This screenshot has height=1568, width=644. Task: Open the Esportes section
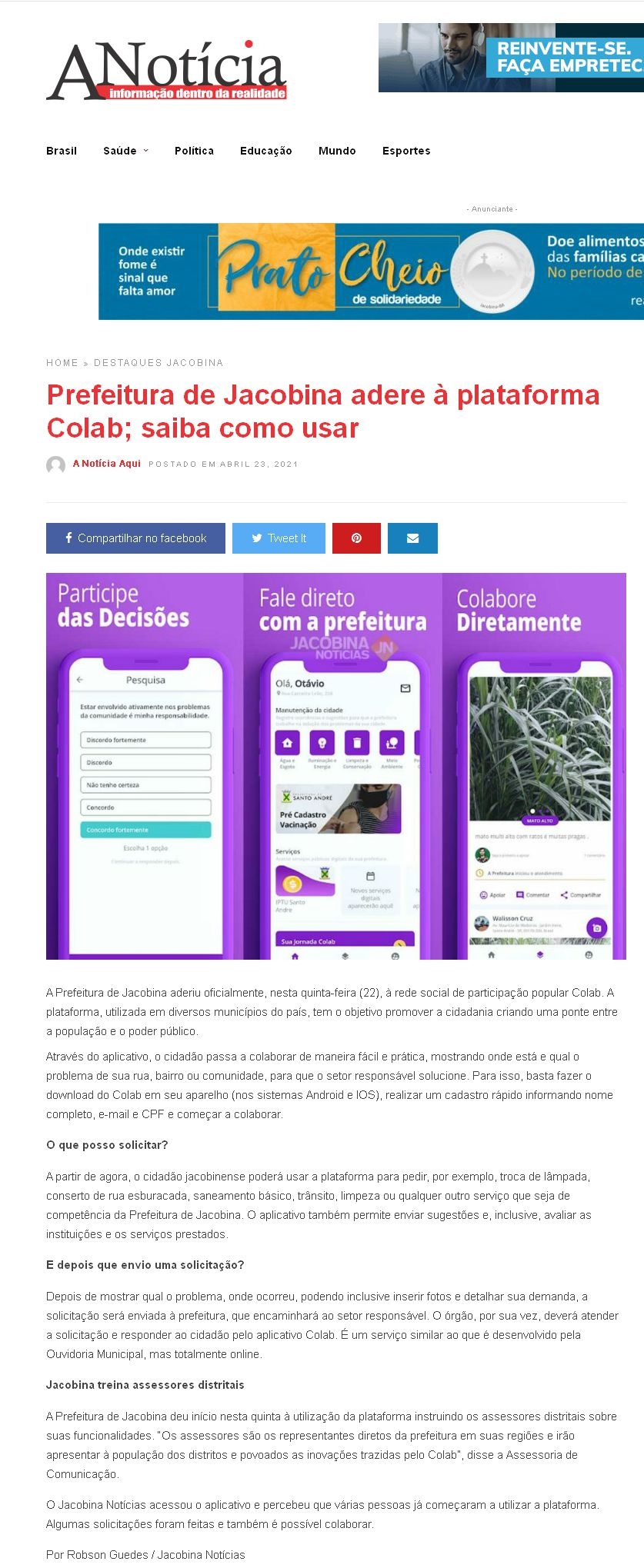click(x=406, y=151)
